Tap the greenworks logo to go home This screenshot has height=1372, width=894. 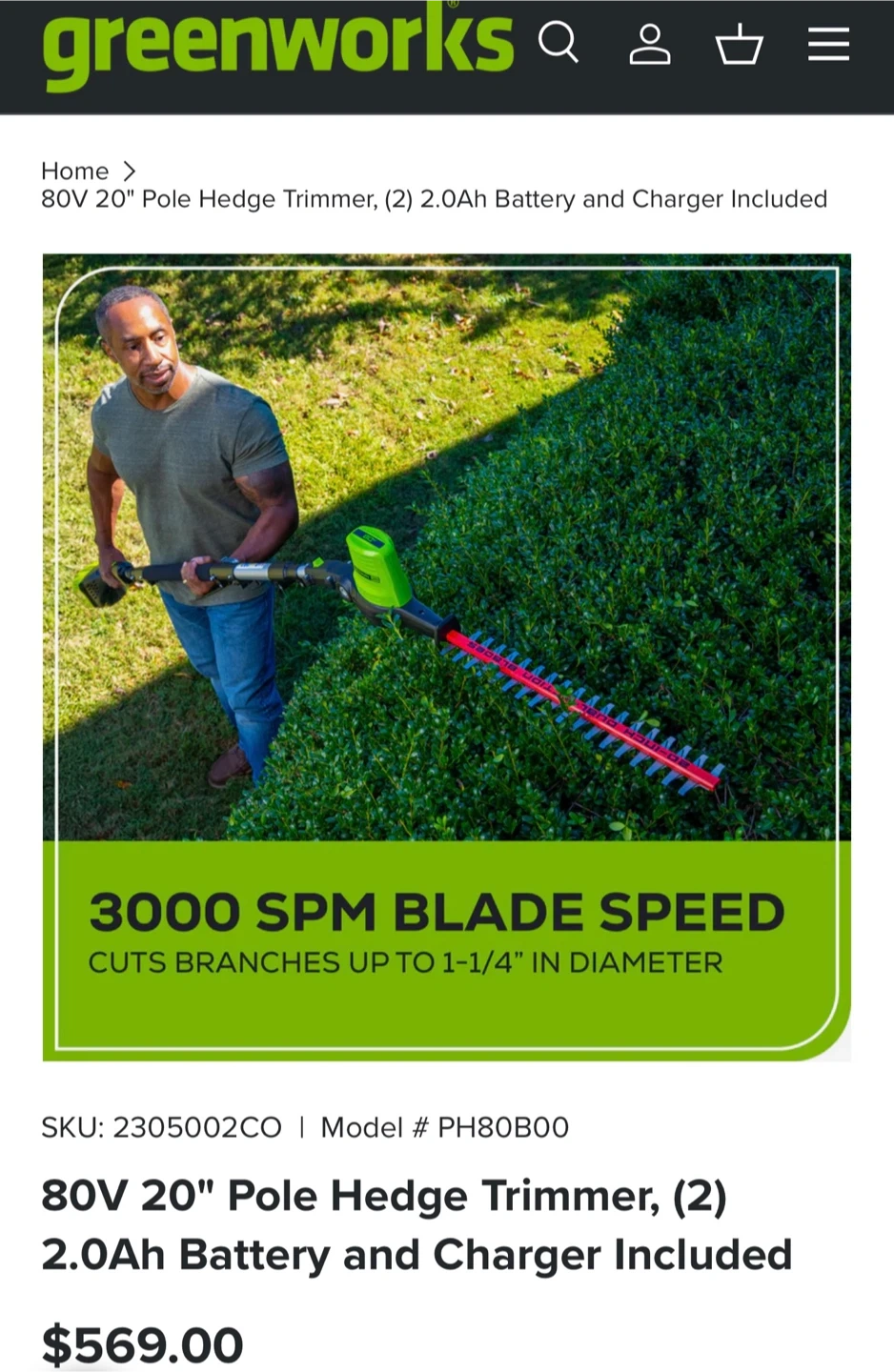pyautogui.click(x=277, y=46)
